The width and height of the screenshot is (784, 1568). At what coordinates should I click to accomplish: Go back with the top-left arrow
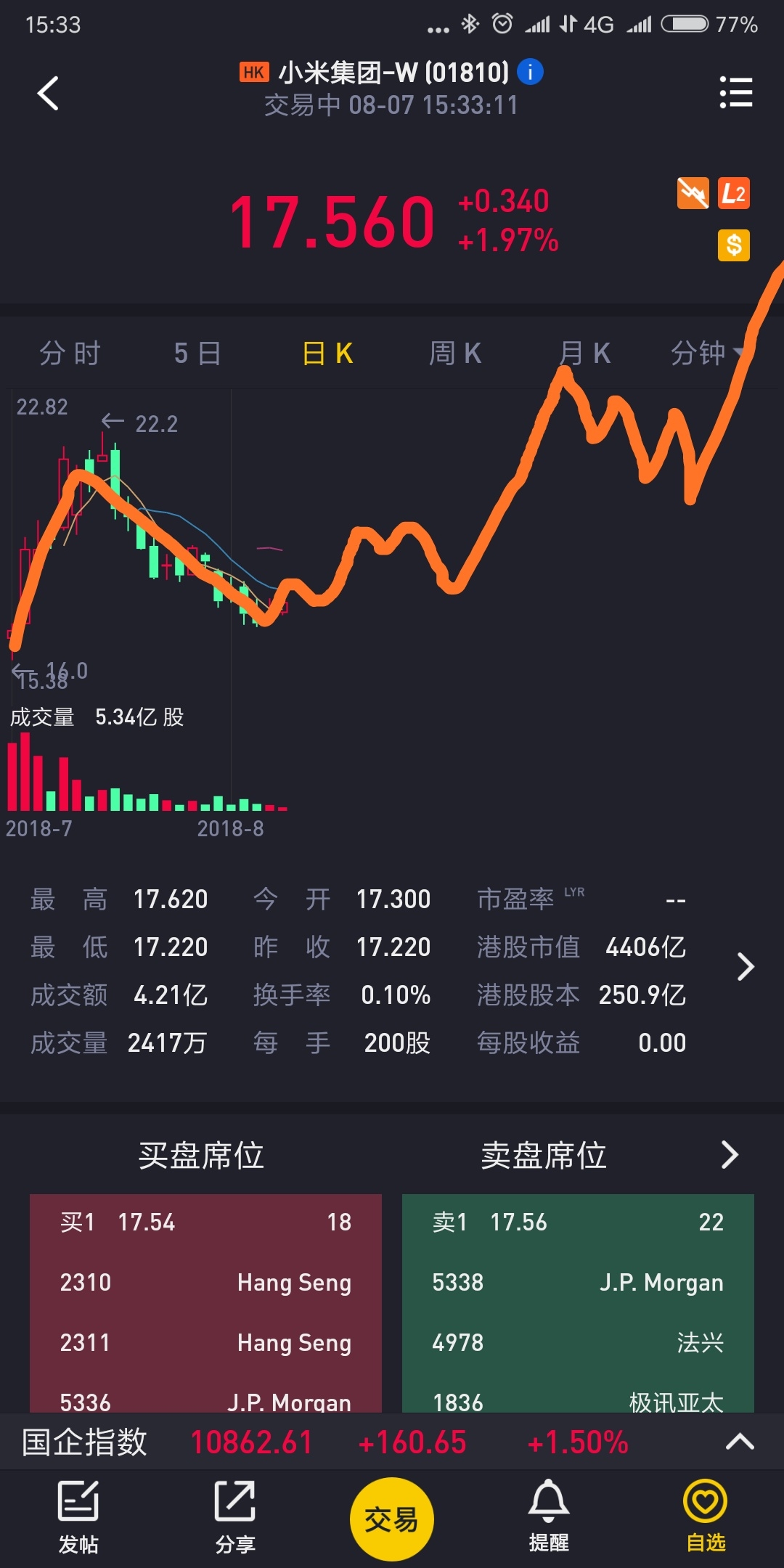coord(48,93)
